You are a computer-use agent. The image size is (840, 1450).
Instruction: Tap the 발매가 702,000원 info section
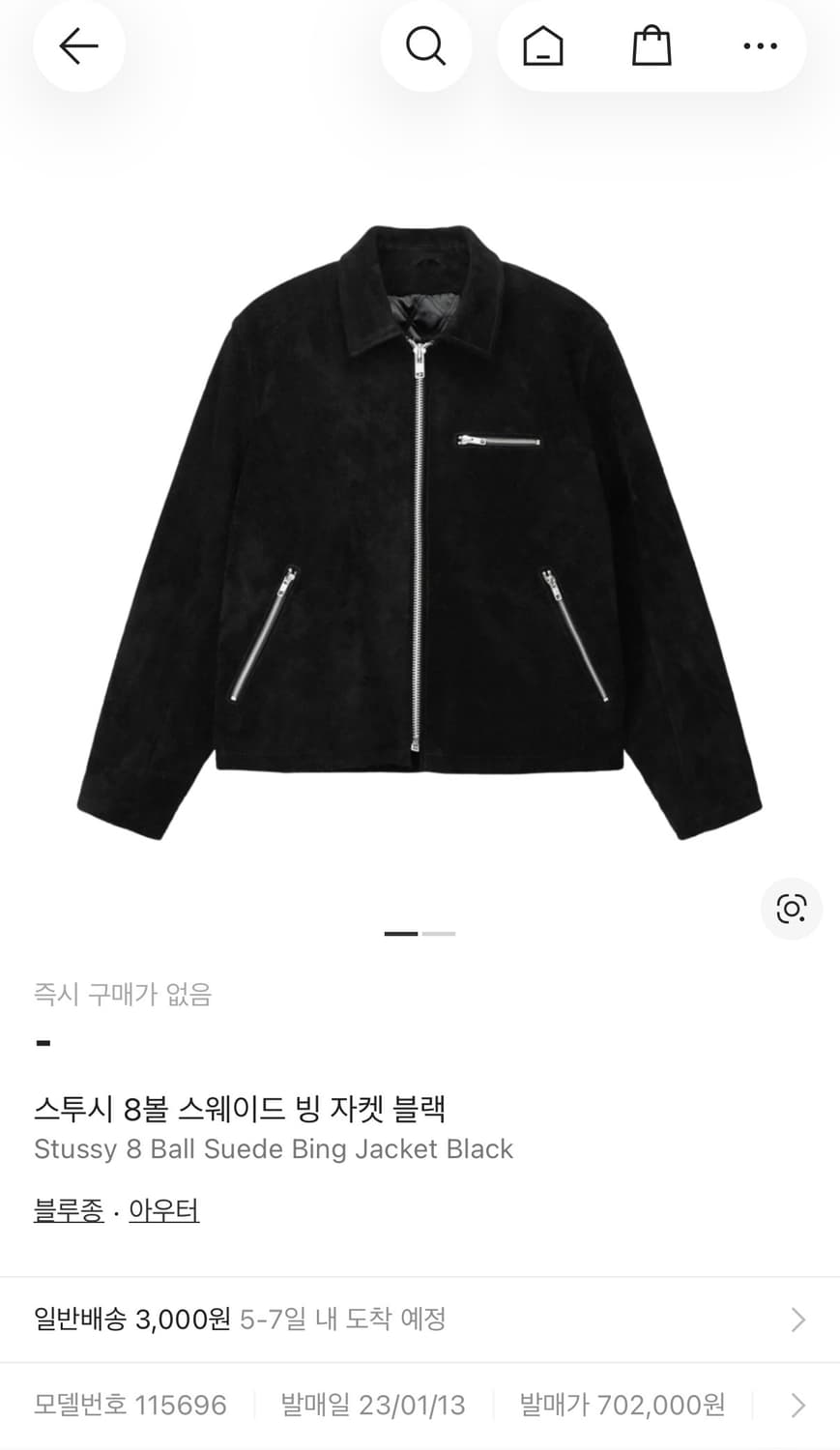click(623, 1405)
